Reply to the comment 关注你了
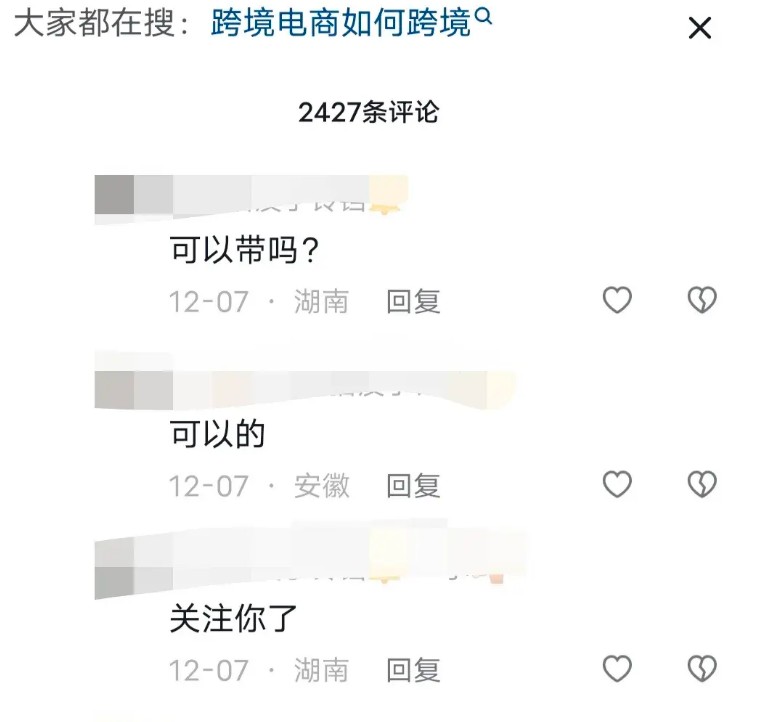 [x=413, y=669]
